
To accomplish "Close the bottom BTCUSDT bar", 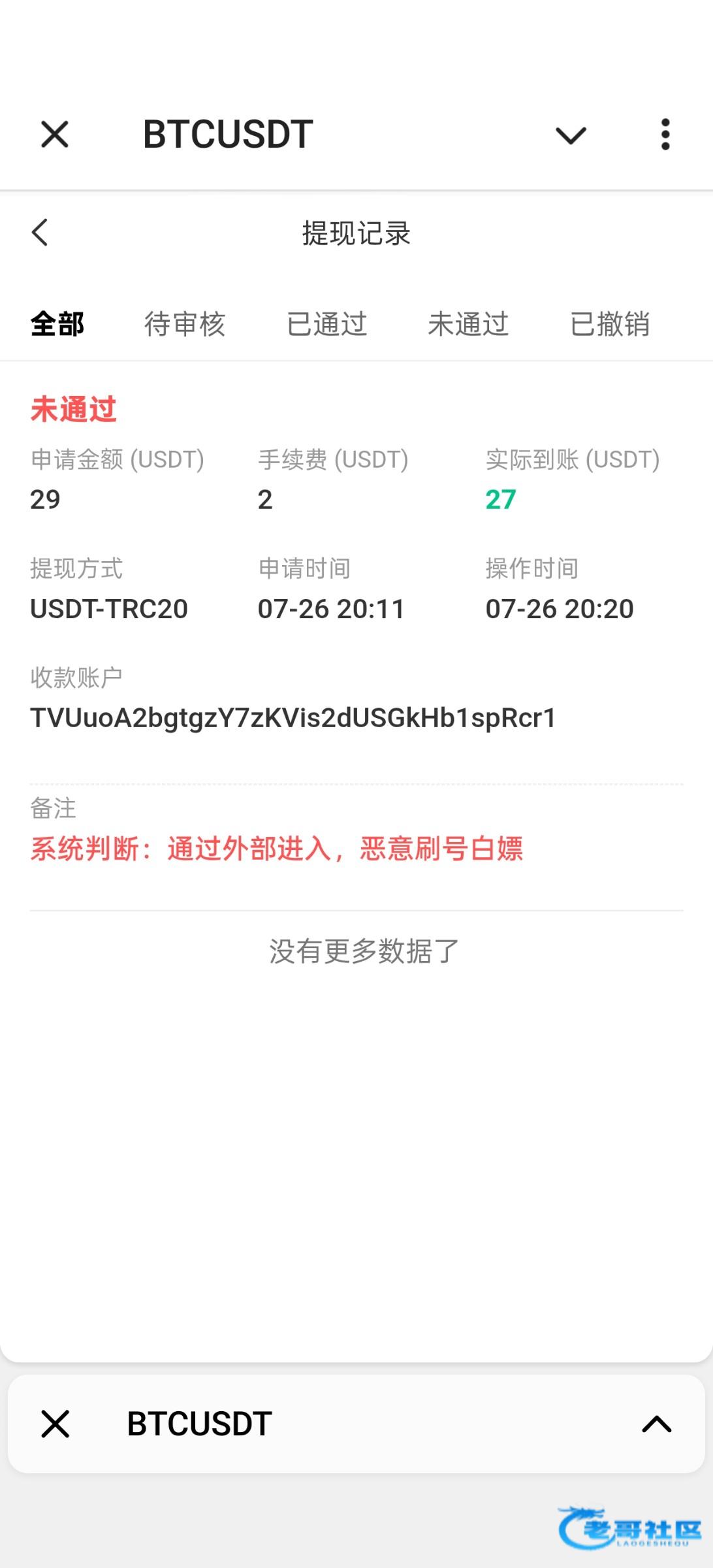I will (x=55, y=1424).
